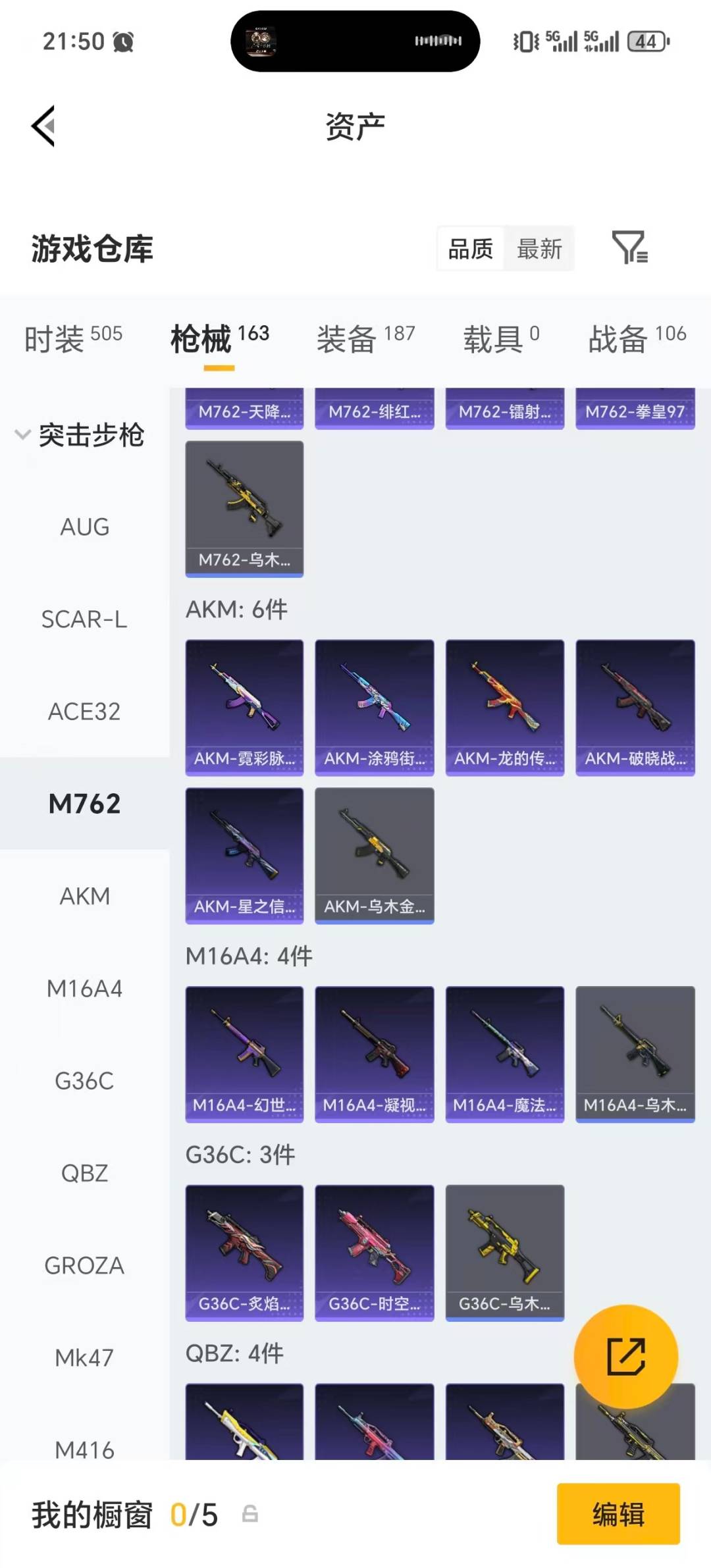Viewport: 711px width, 1568px height.
Task: Sort the warehouse by 最新
Action: coord(539,249)
